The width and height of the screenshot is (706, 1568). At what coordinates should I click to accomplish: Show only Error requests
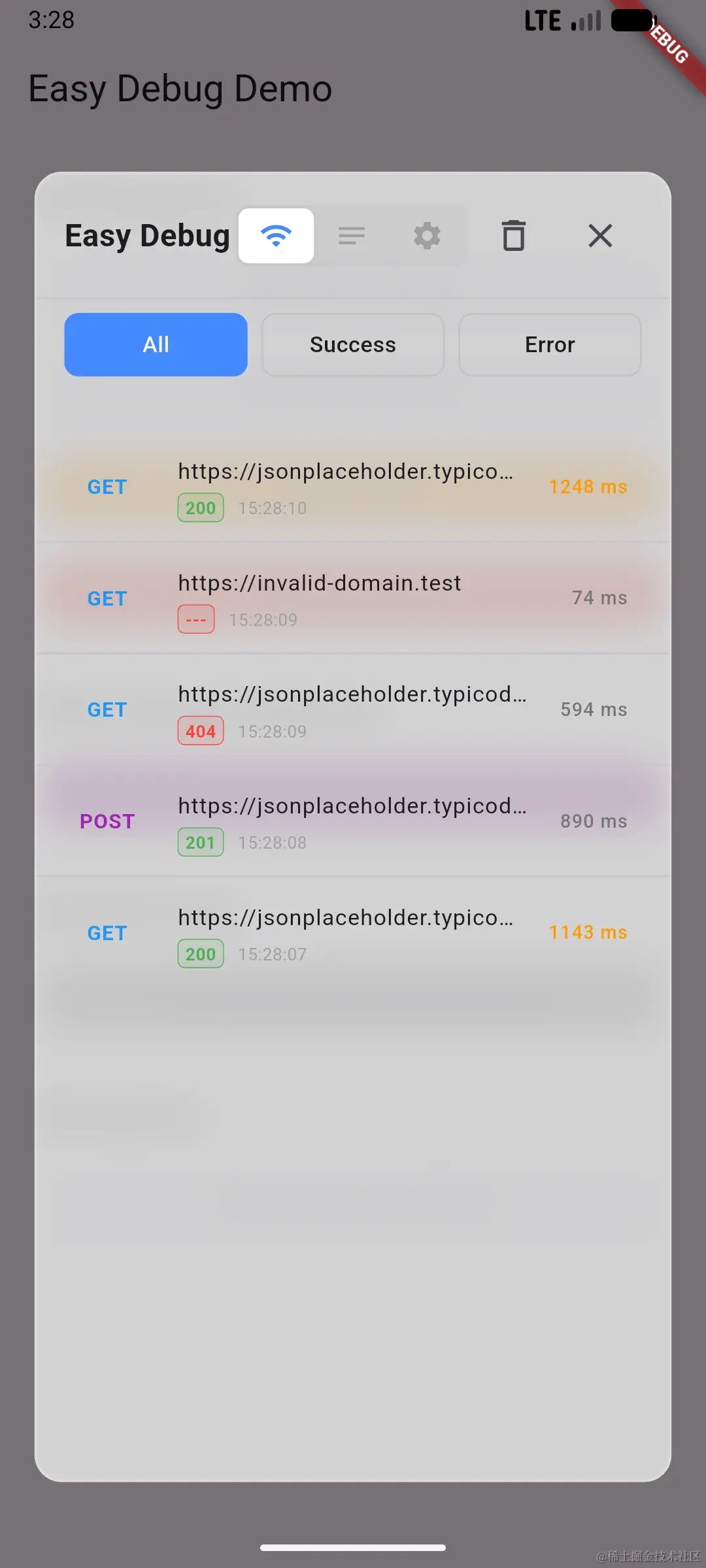coord(550,344)
